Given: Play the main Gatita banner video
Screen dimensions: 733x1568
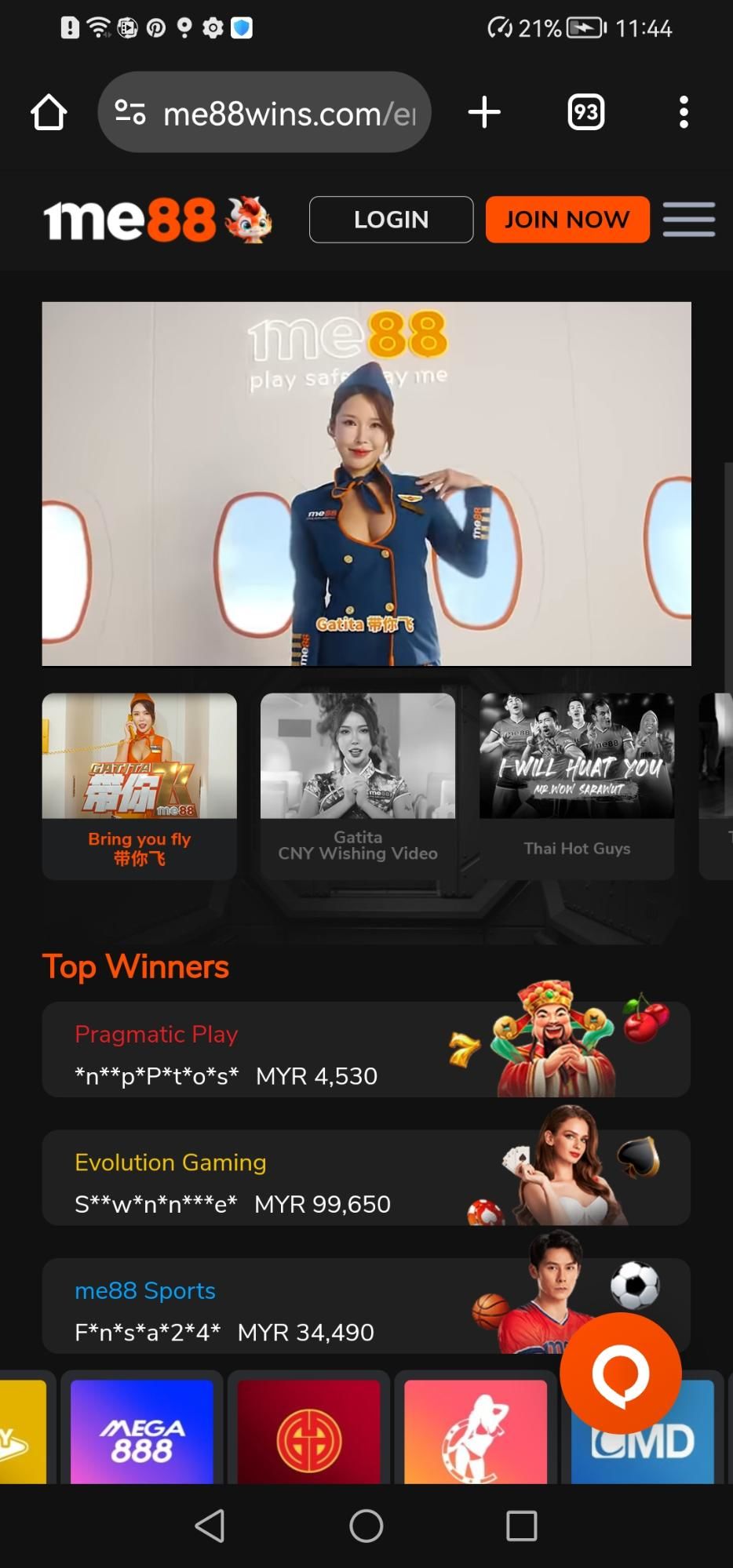Looking at the screenshot, I should (366, 483).
